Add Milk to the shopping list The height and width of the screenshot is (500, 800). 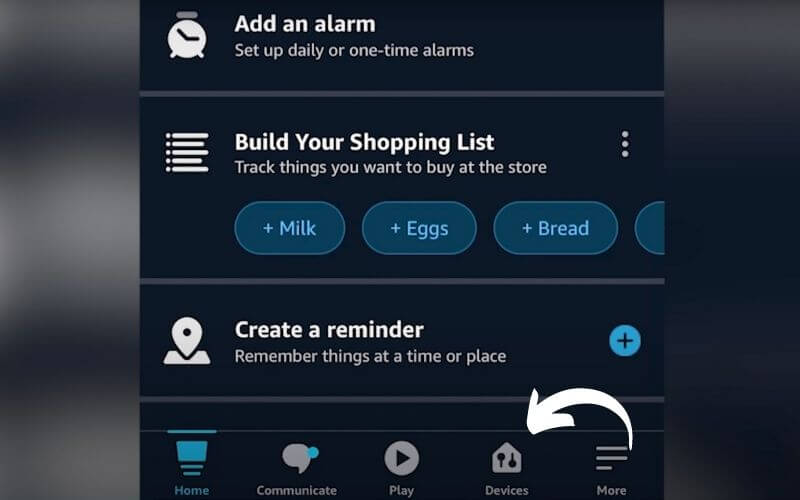(290, 228)
